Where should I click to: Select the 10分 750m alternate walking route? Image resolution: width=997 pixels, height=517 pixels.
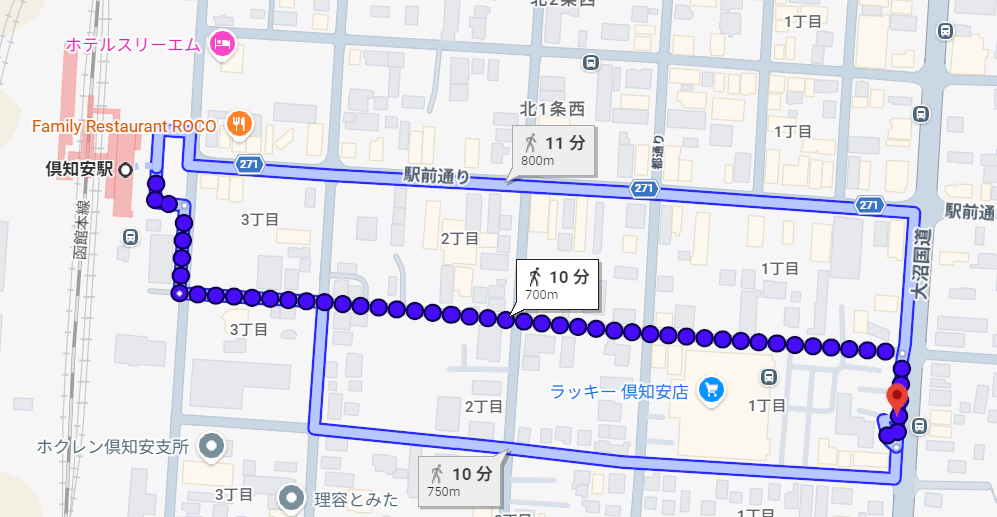coord(459,481)
